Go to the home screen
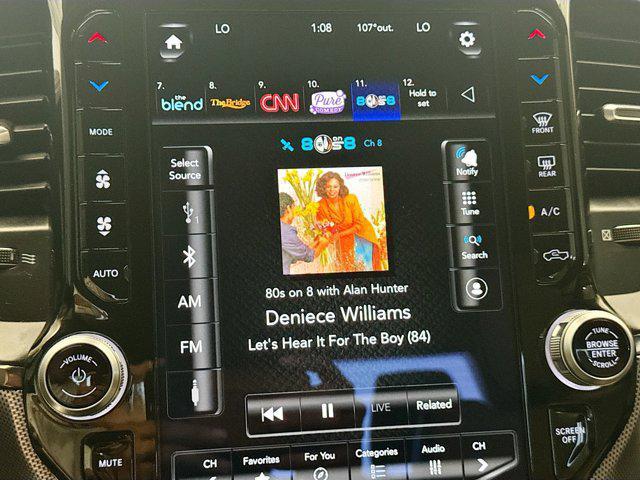This screenshot has width=640, height=480. [174, 41]
